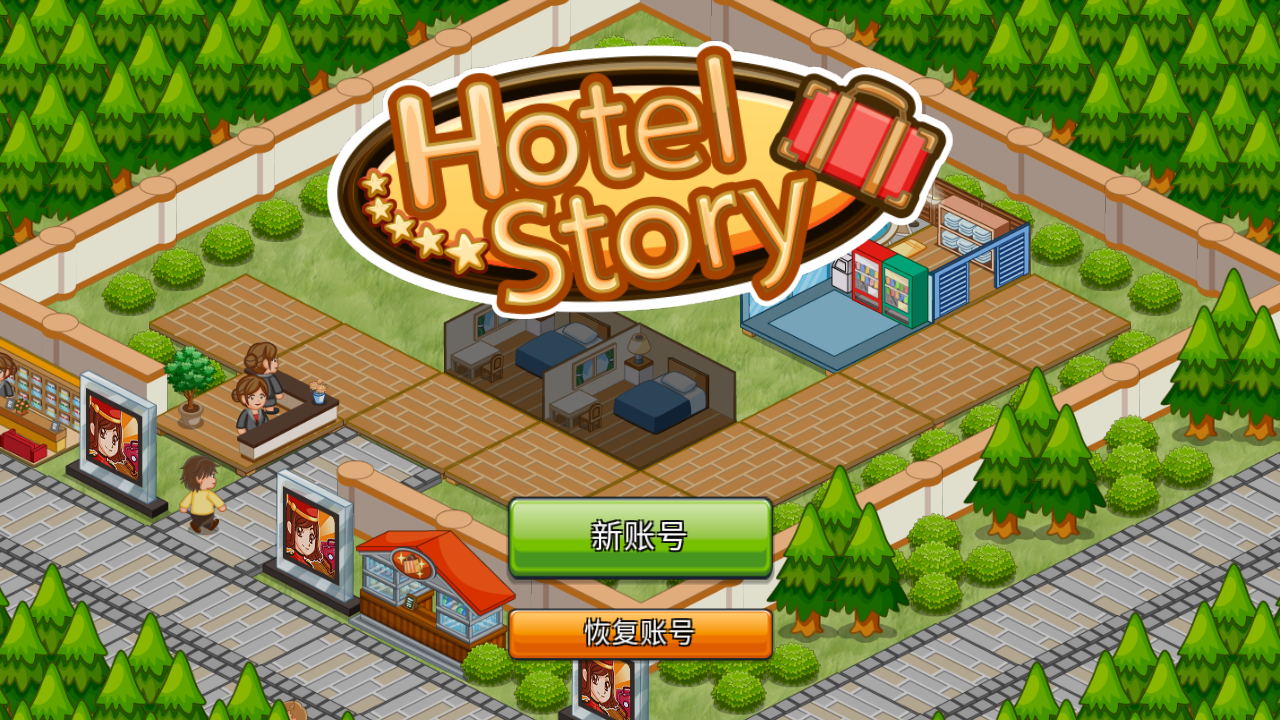Screen dimensions: 1280x720
Task: Select the orange 恢复账号 button
Action: click(x=640, y=633)
